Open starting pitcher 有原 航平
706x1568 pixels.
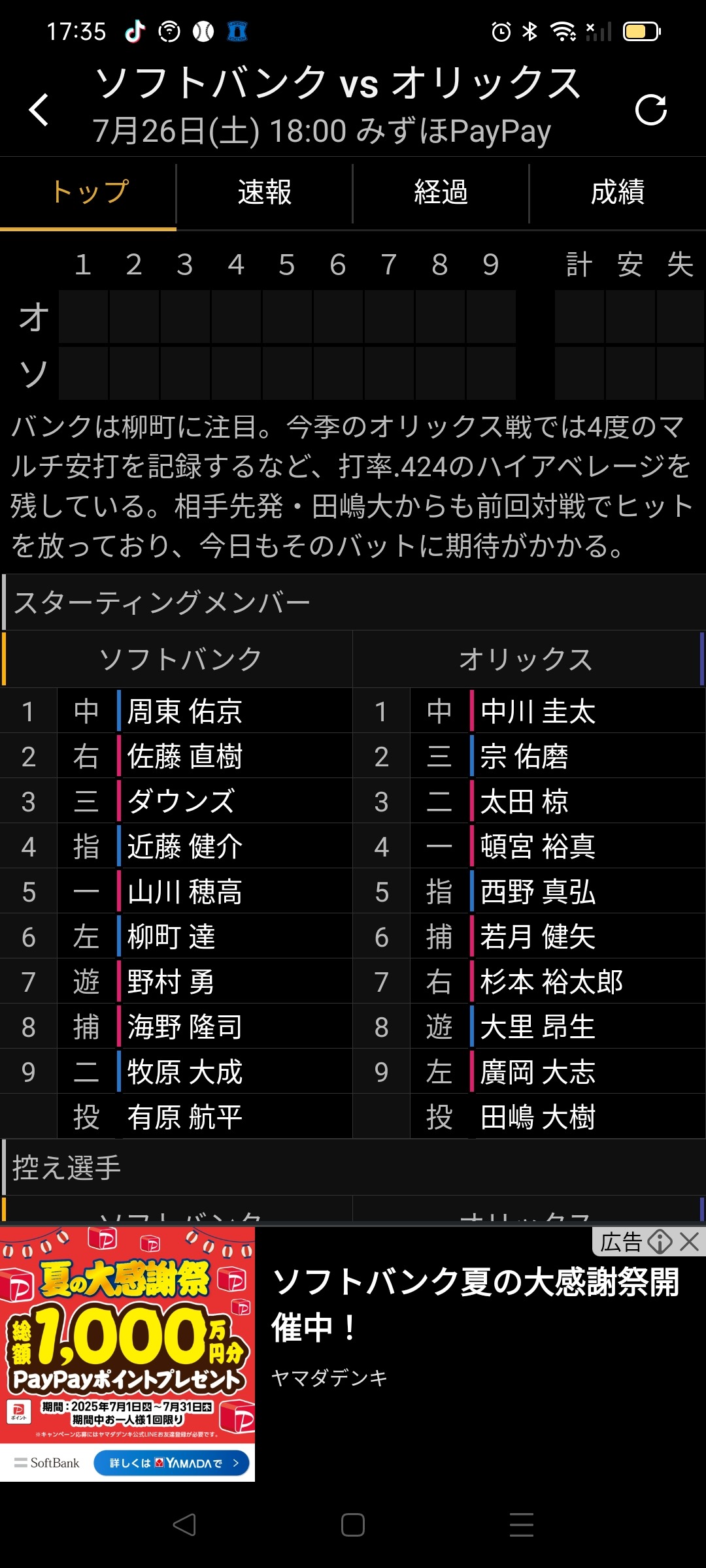click(185, 1117)
